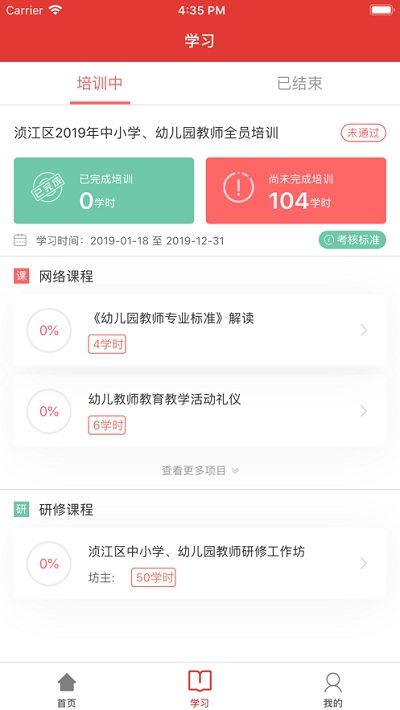
Task: Switch to the 已结束 tab
Action: [299, 83]
